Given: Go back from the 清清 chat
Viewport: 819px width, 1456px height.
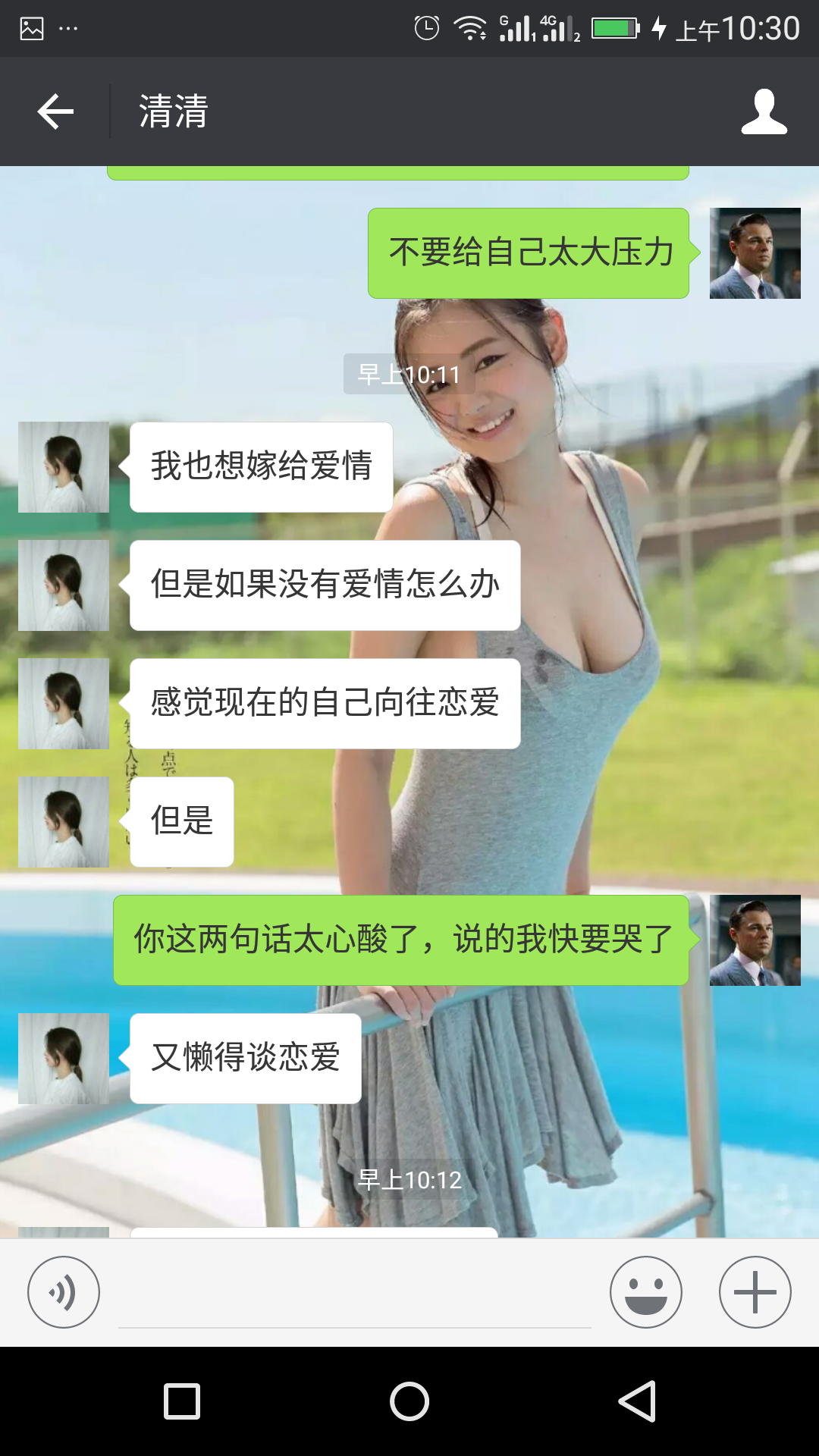Looking at the screenshot, I should click(55, 111).
